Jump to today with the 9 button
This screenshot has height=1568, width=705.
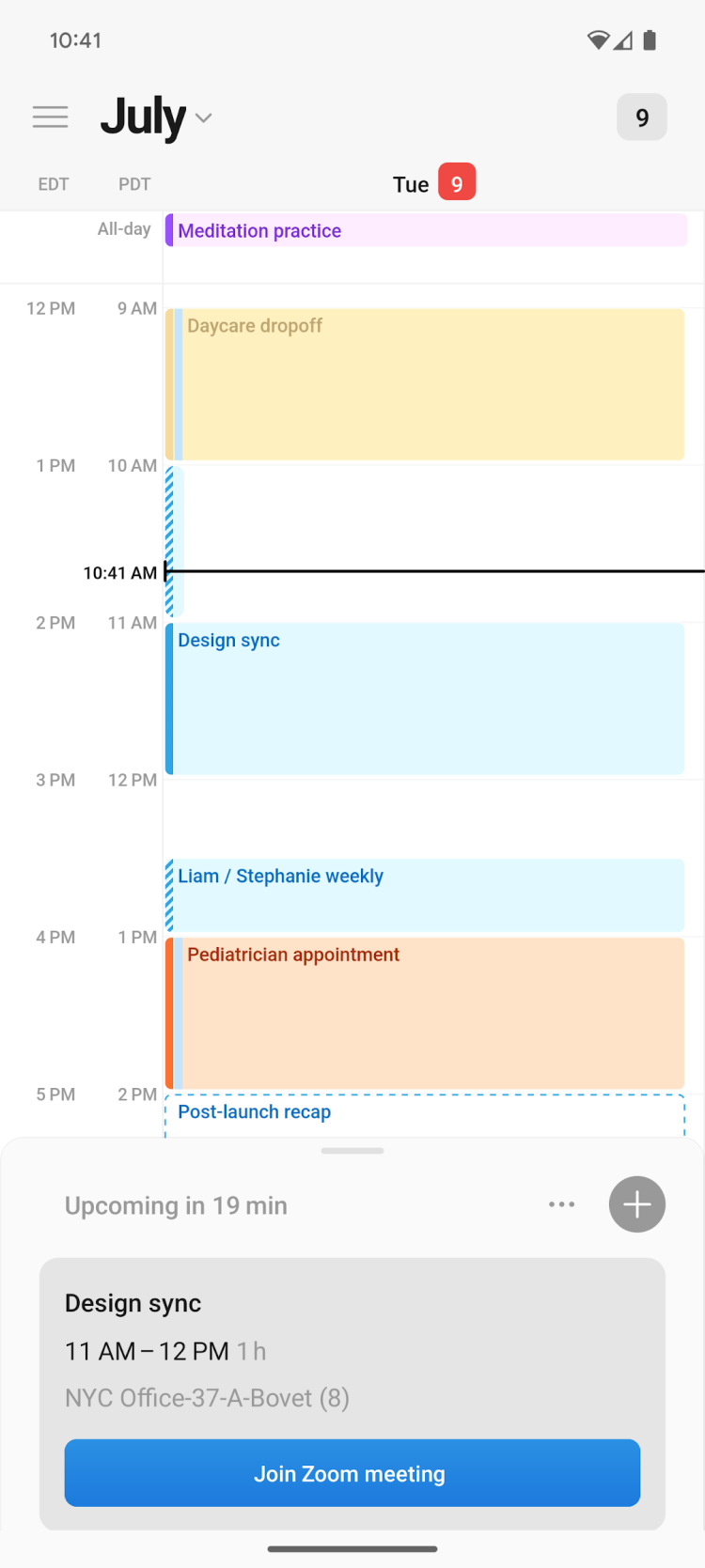click(641, 117)
